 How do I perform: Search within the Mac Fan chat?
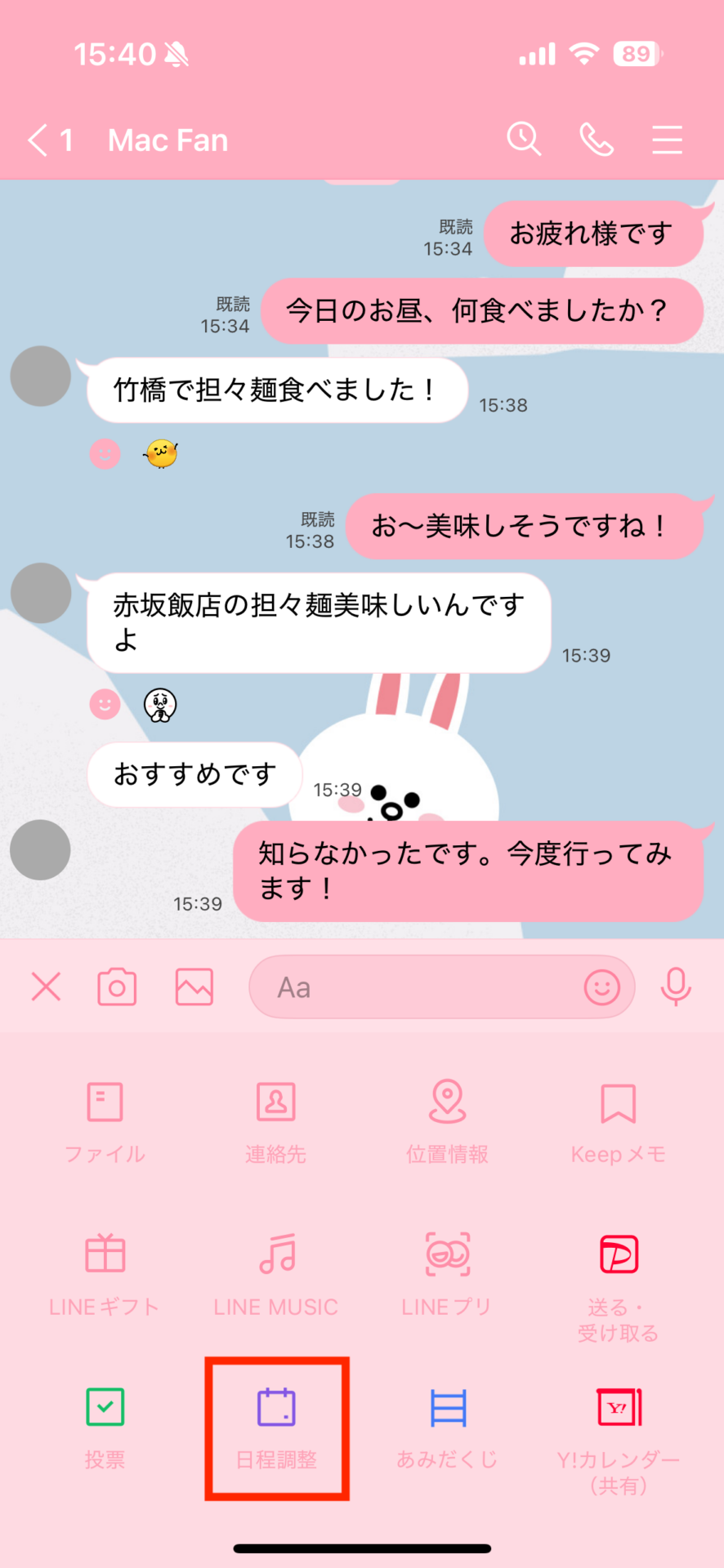[524, 140]
